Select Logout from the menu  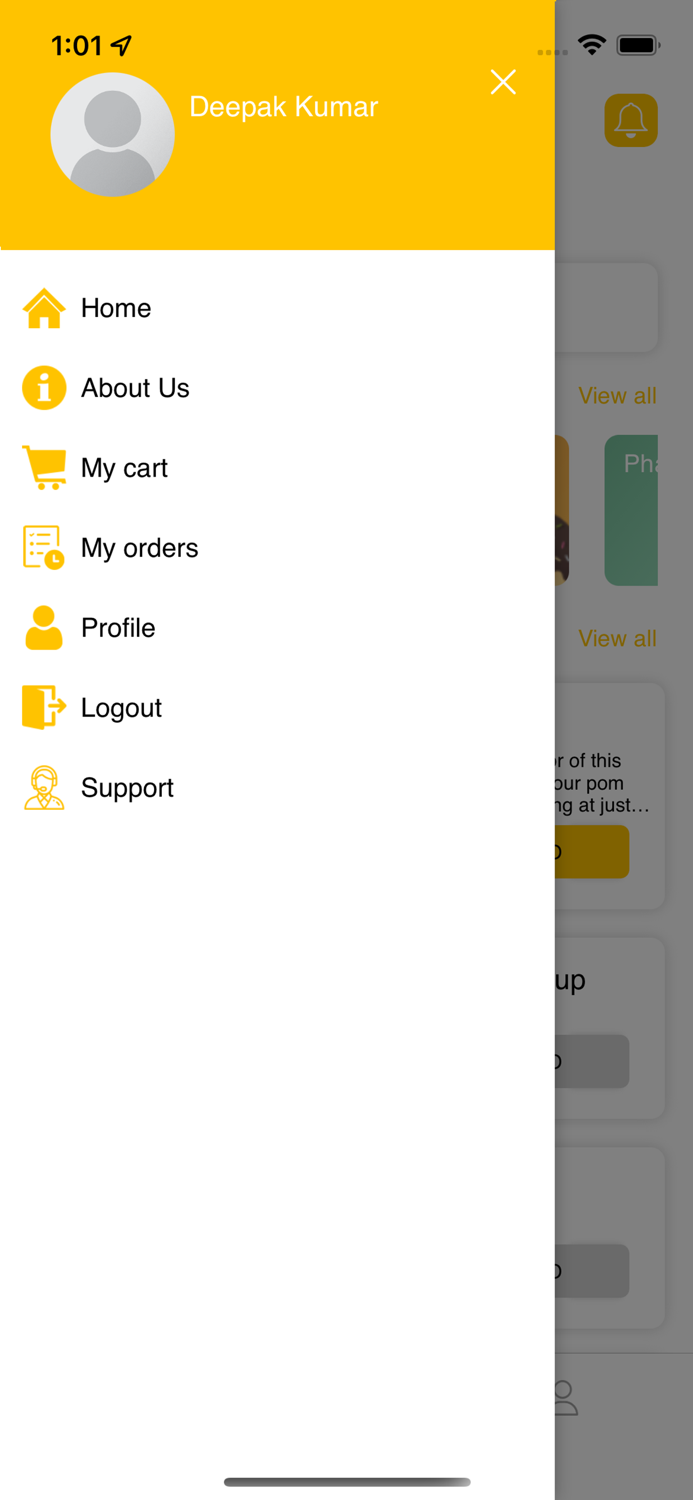pos(277,708)
